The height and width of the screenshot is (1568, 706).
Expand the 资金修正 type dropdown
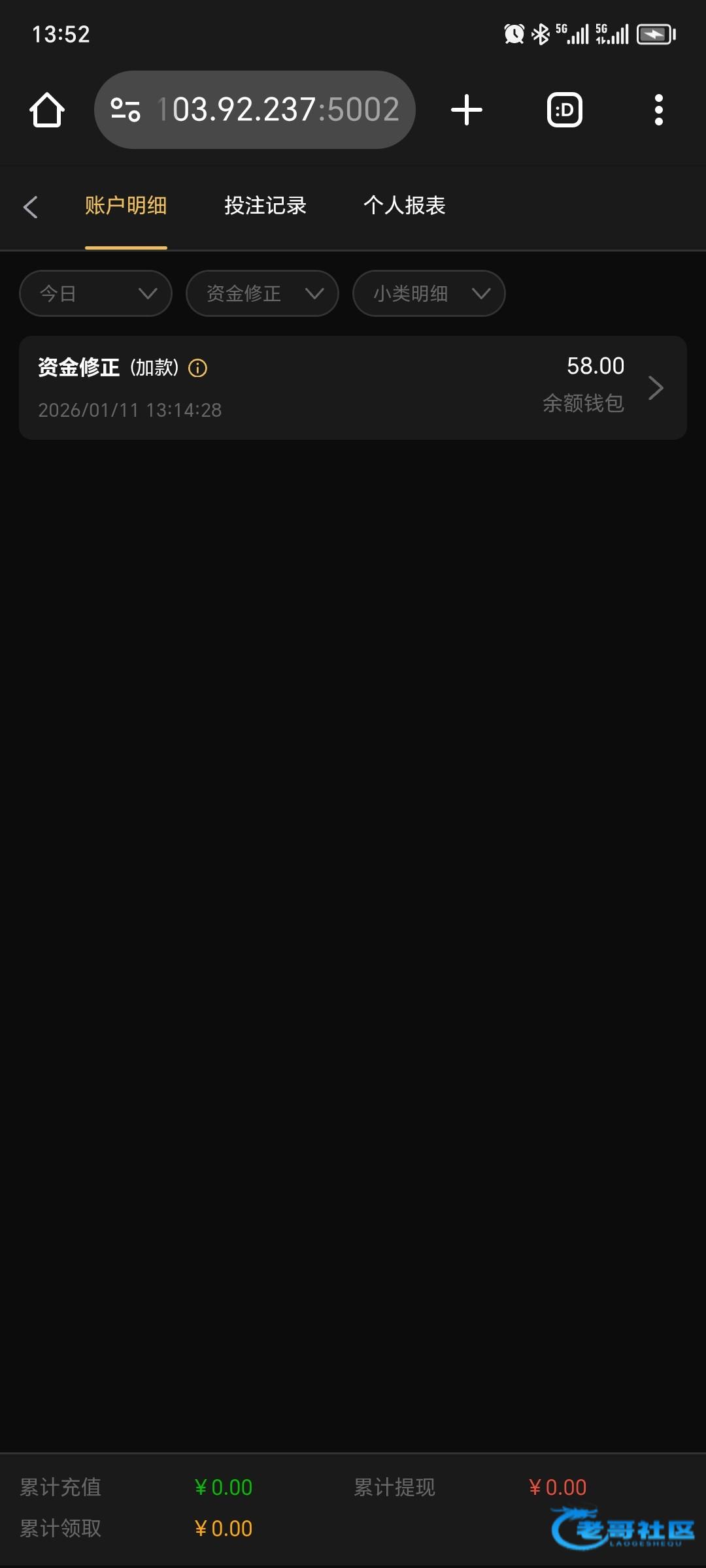coord(262,293)
